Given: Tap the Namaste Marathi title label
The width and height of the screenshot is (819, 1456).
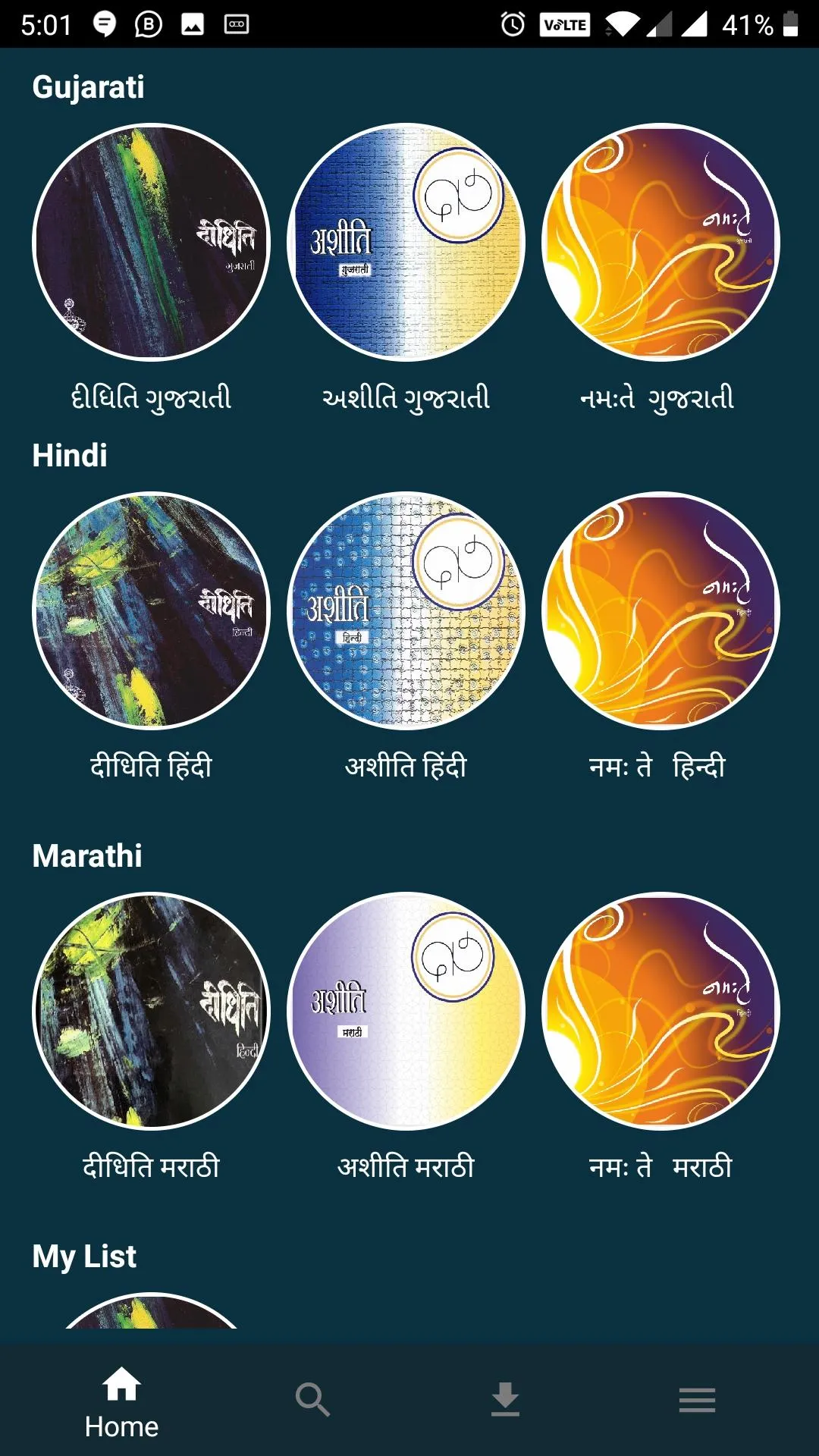Looking at the screenshot, I should [659, 1166].
